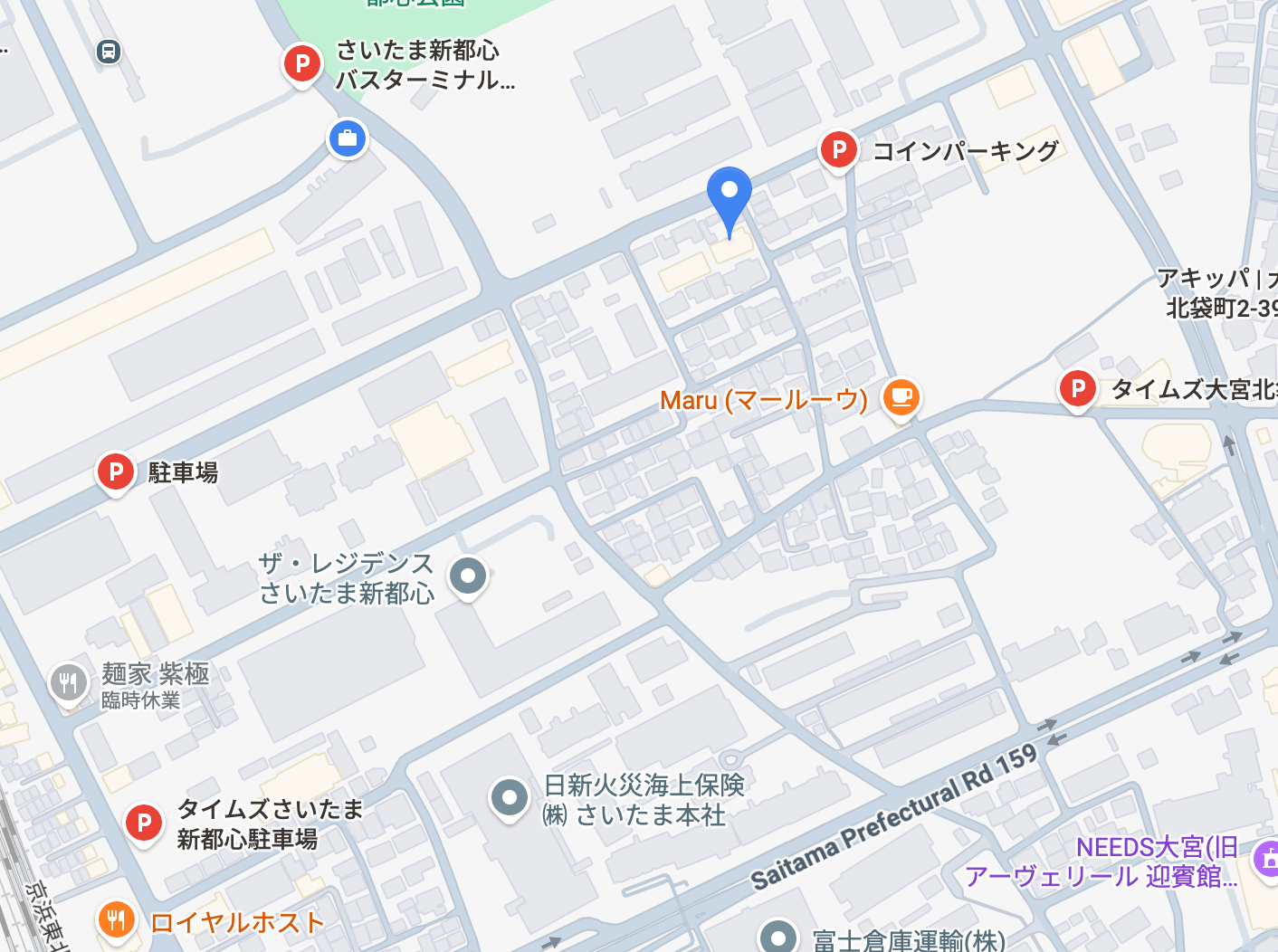
Task: Select the タイムズ大宮北 parking marker
Action: [1078, 390]
